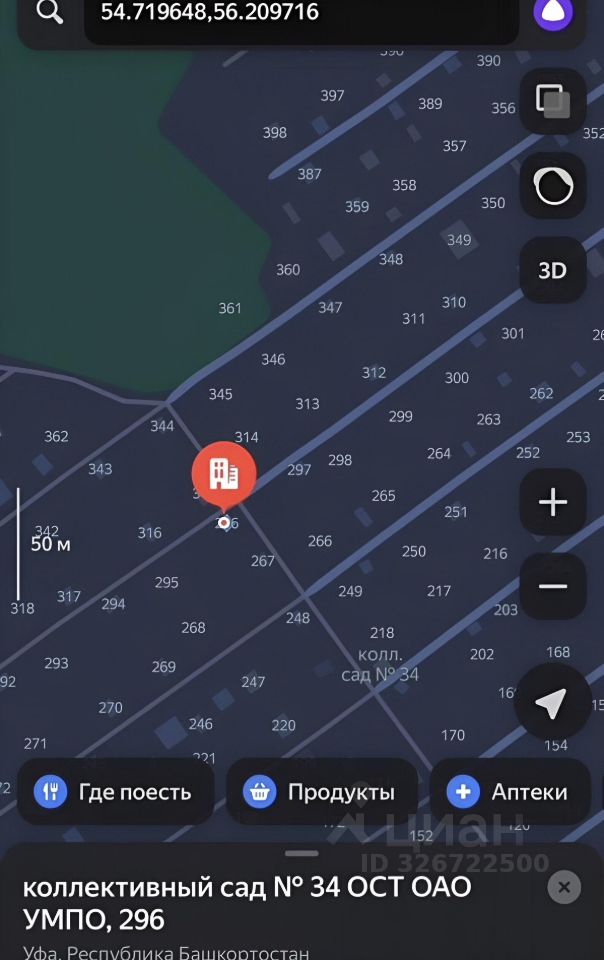Find Аптеки on the map
604x960 pixels.
(508, 792)
